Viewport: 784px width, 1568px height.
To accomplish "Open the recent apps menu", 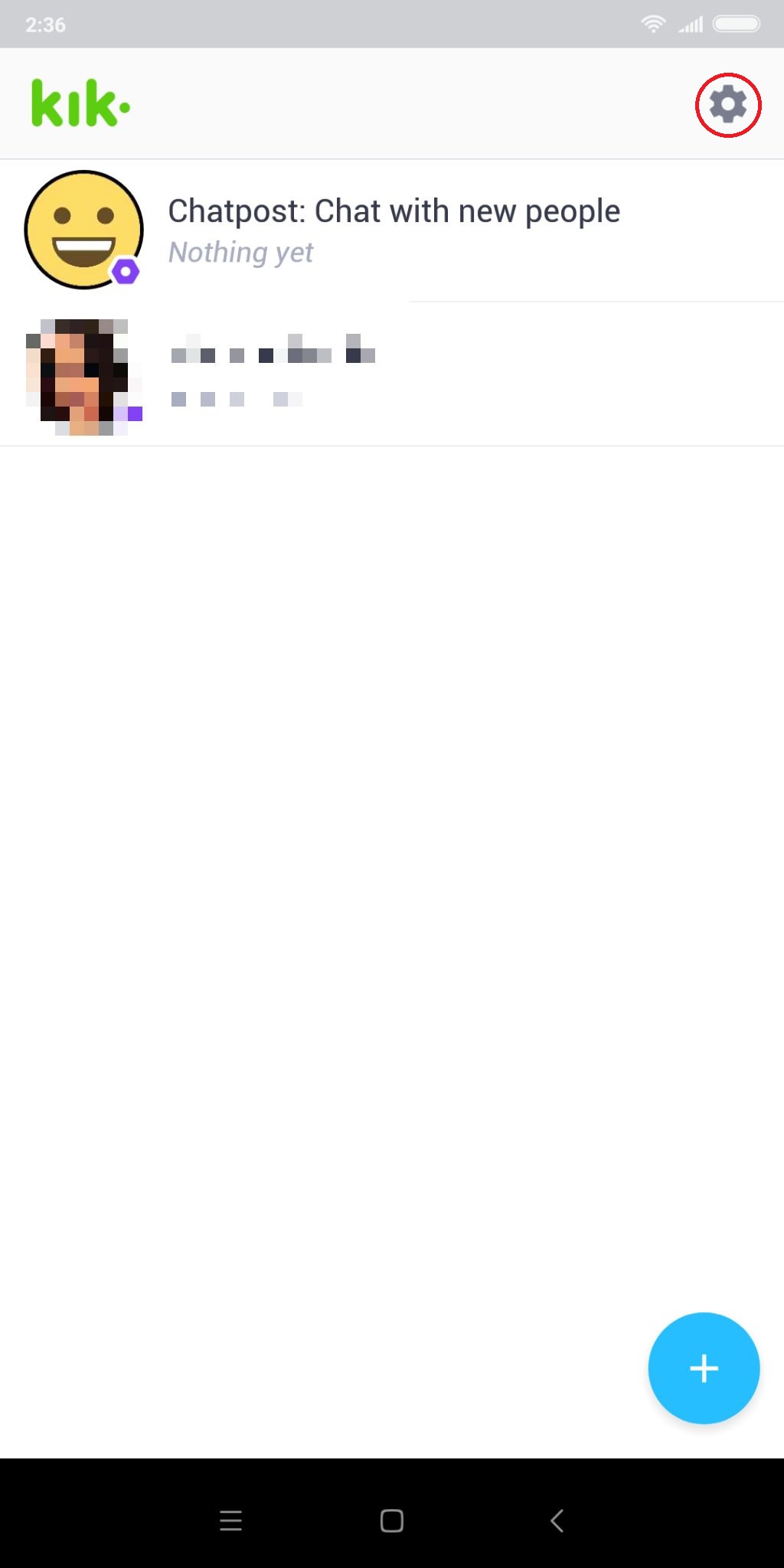I will coord(230,1521).
